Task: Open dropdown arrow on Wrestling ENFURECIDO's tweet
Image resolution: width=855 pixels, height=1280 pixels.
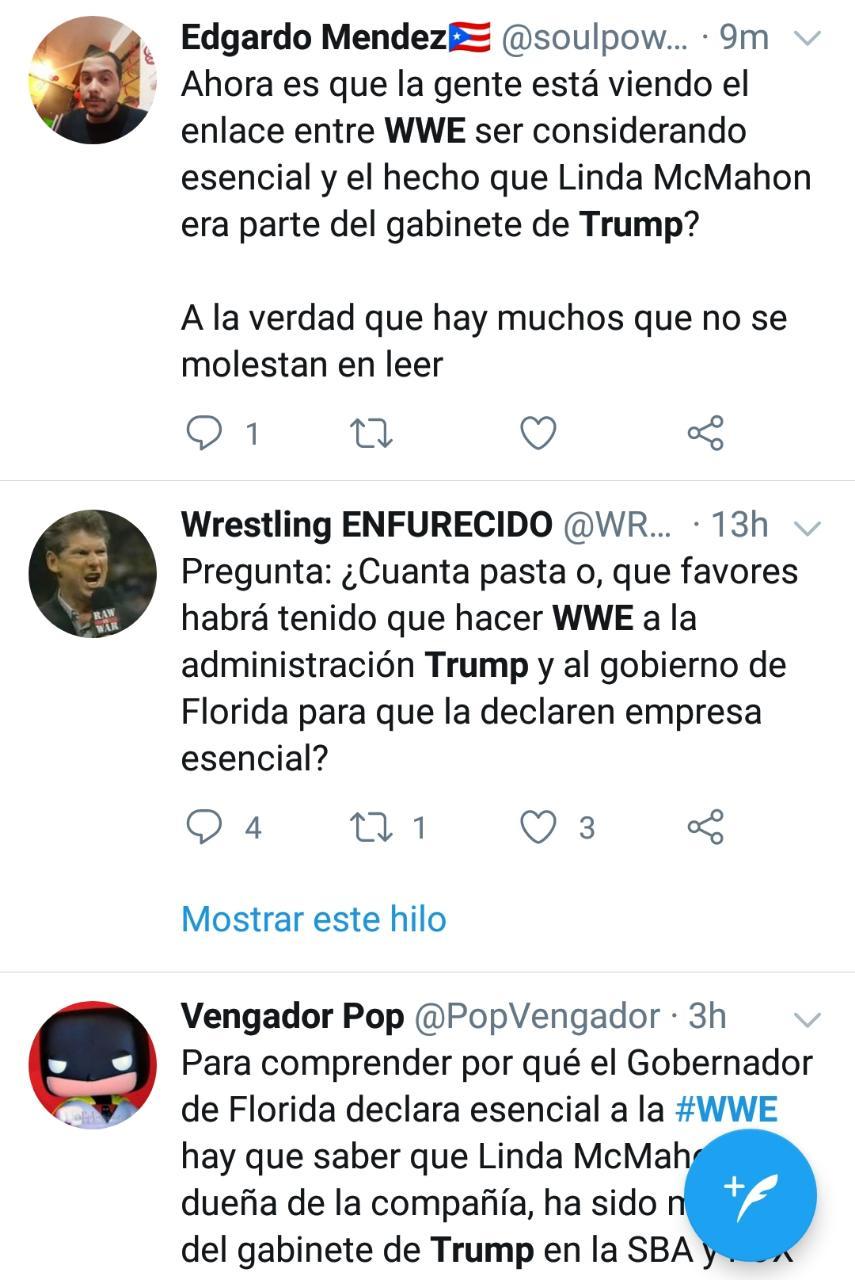Action: 806,527
